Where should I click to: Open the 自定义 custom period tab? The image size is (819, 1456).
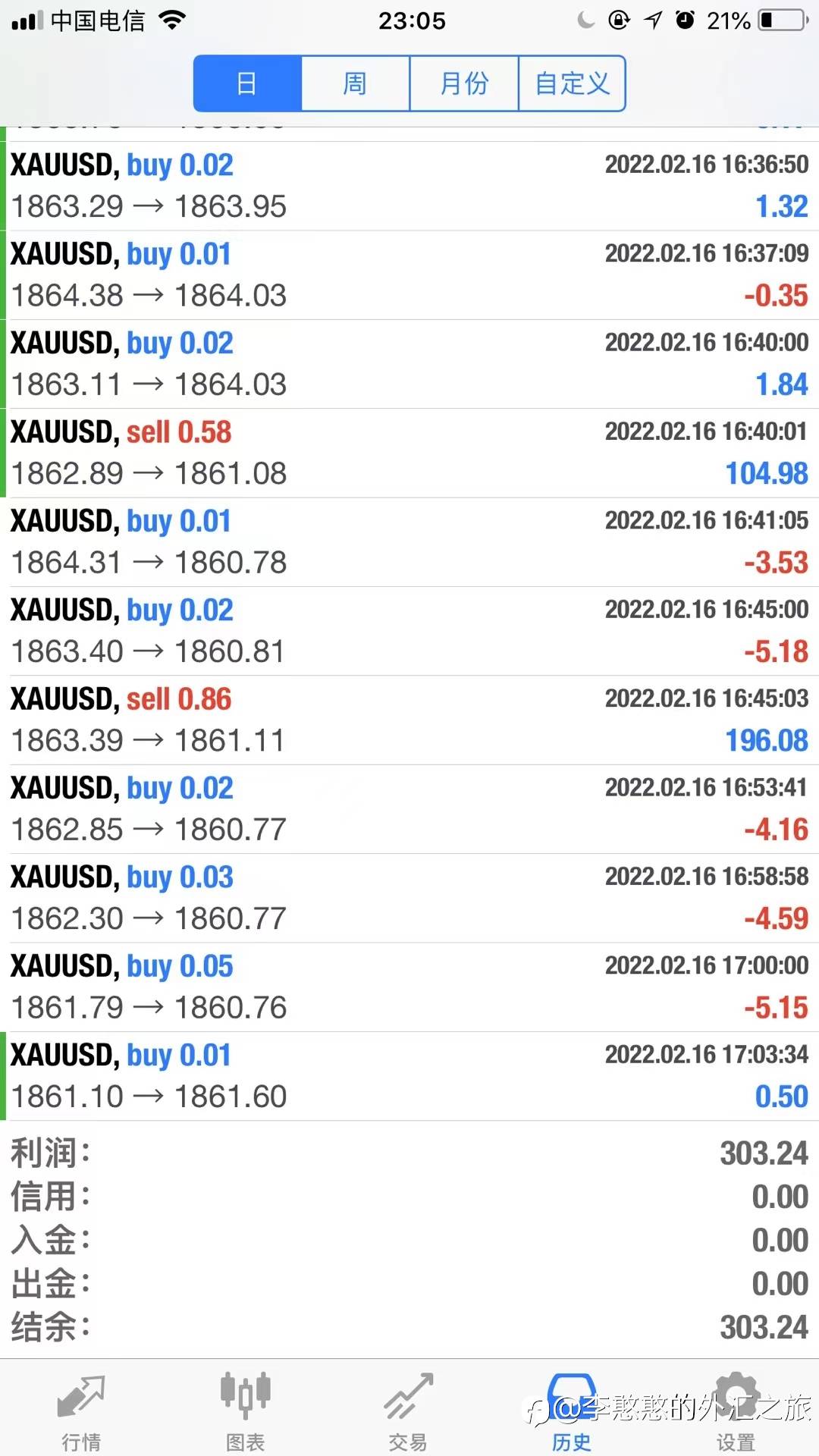pos(572,83)
